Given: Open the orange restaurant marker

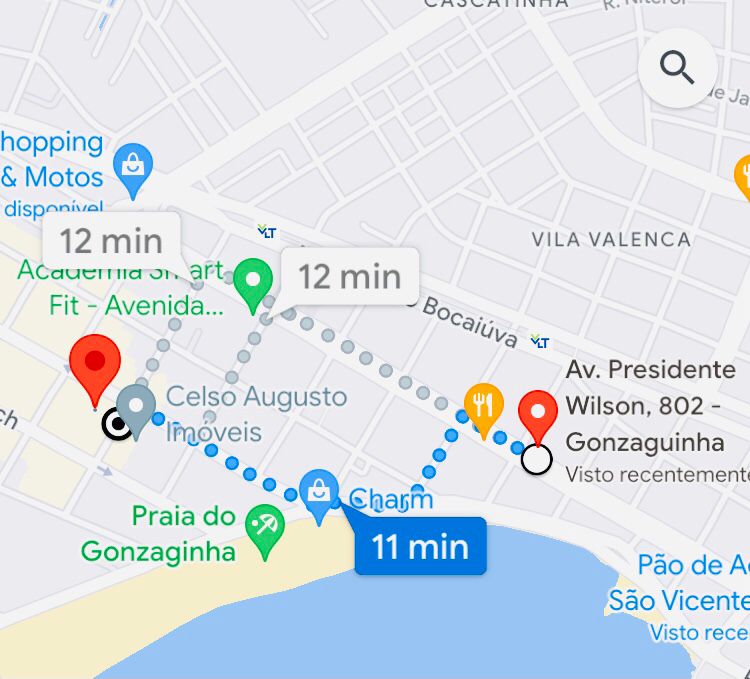Looking at the screenshot, I should click(484, 408).
